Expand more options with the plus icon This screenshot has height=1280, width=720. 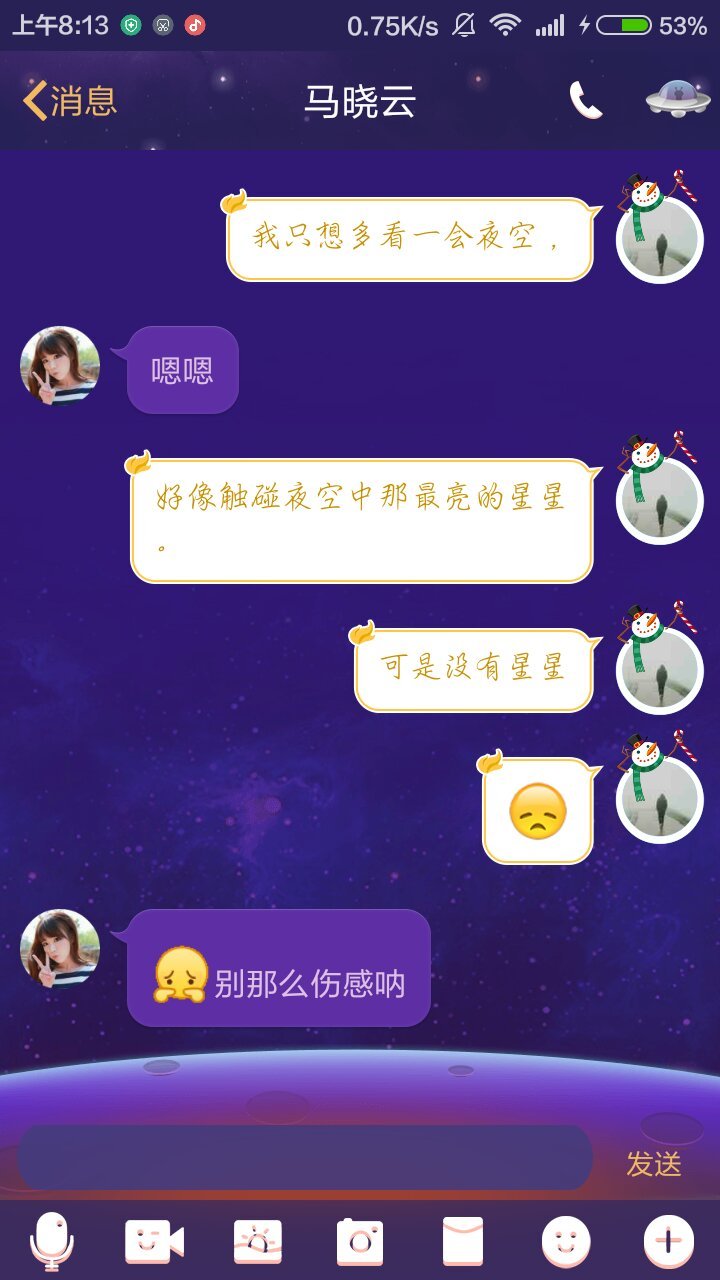(x=668, y=1242)
